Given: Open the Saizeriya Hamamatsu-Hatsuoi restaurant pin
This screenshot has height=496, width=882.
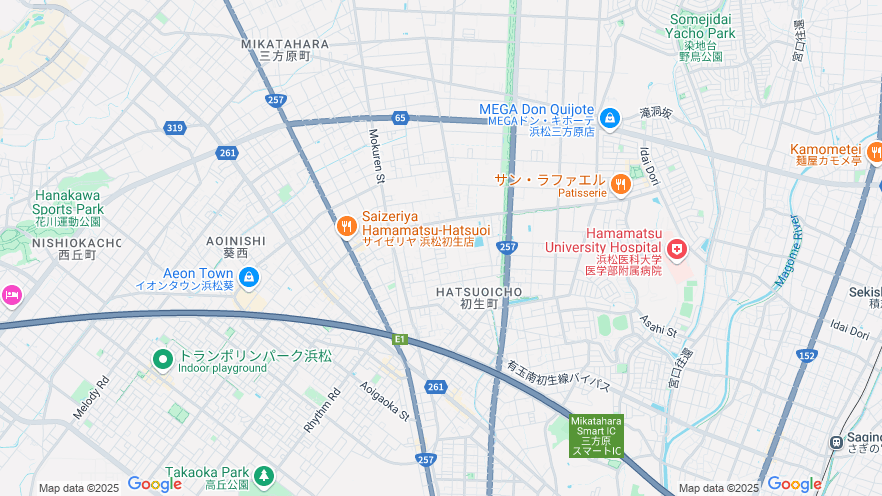Looking at the screenshot, I should pyautogui.click(x=346, y=226).
